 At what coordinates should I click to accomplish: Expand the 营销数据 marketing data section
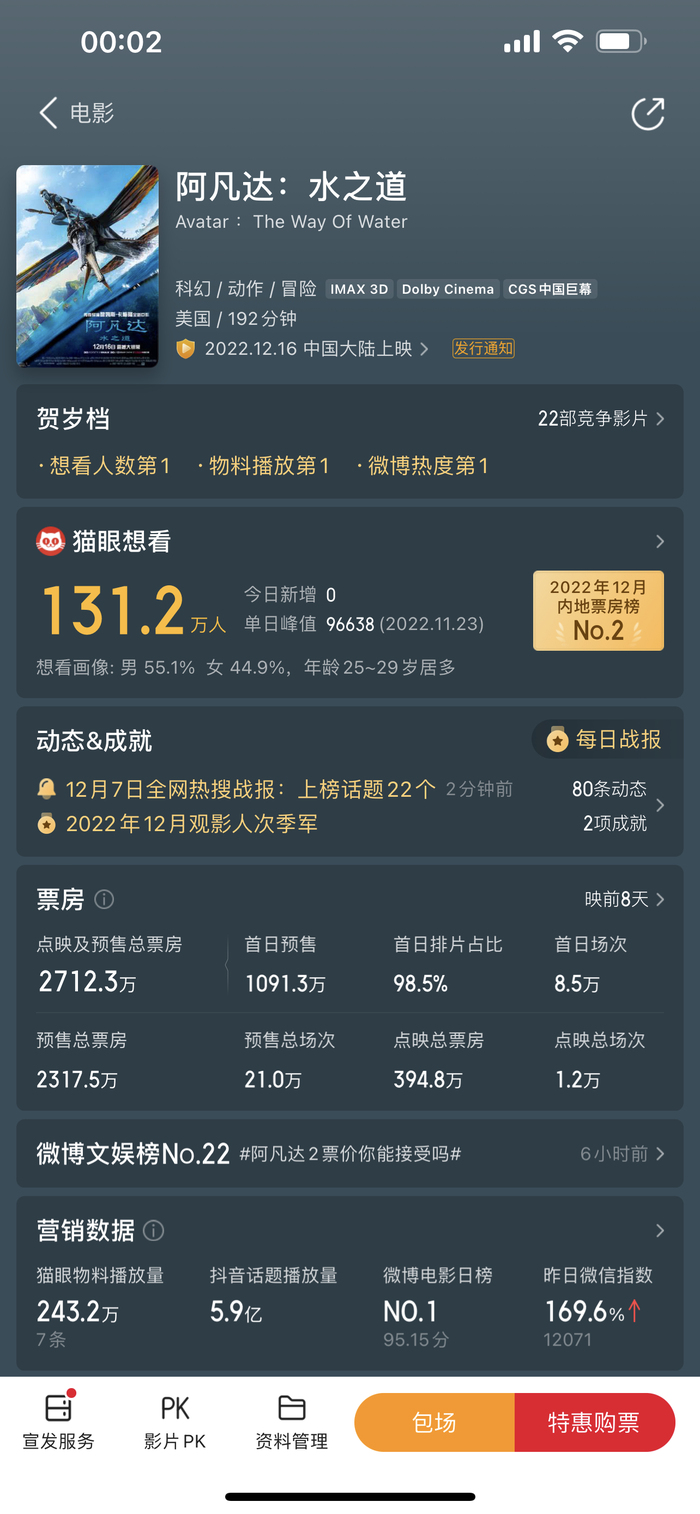coord(659,1231)
